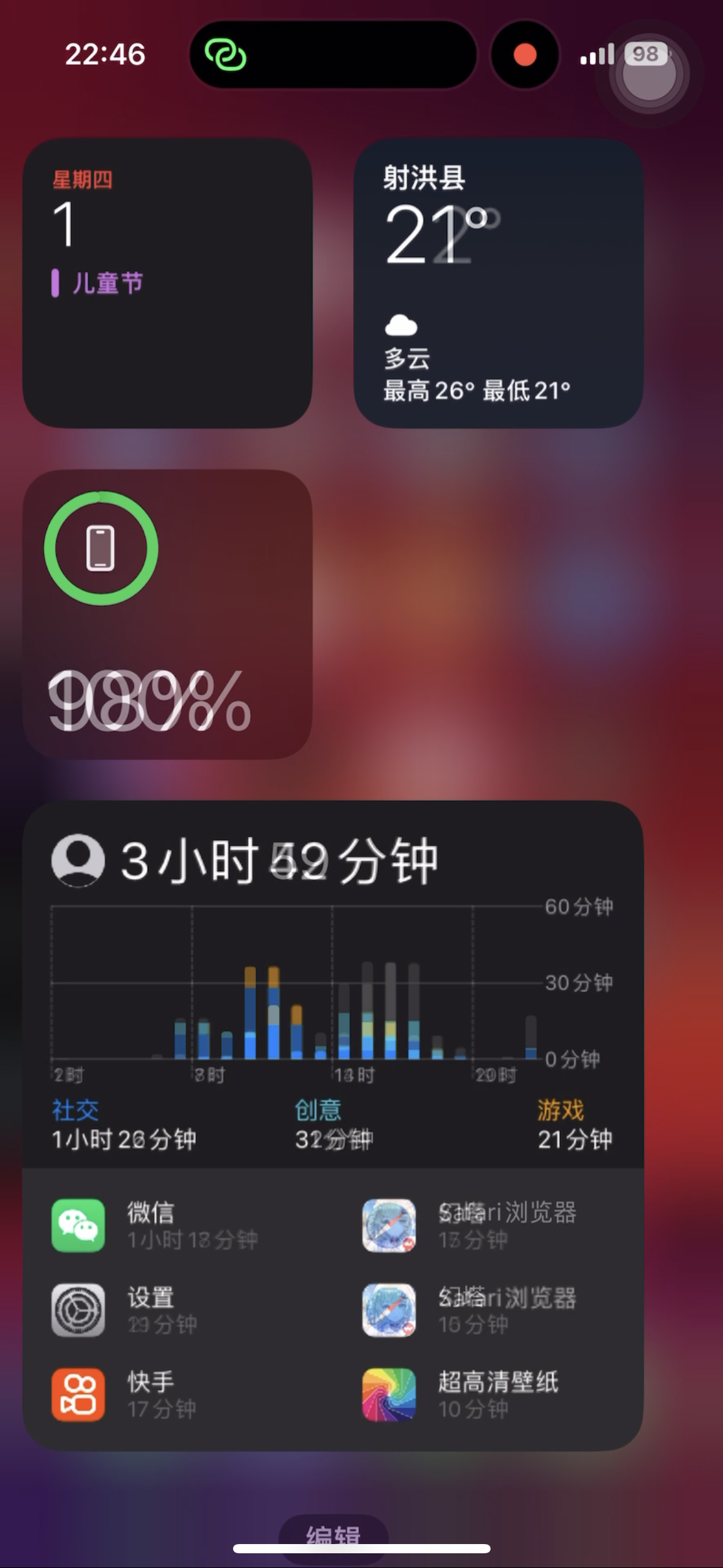Image resolution: width=723 pixels, height=1568 pixels.
Task: Open the calendar widget showing 儿童节
Action: coord(167,282)
